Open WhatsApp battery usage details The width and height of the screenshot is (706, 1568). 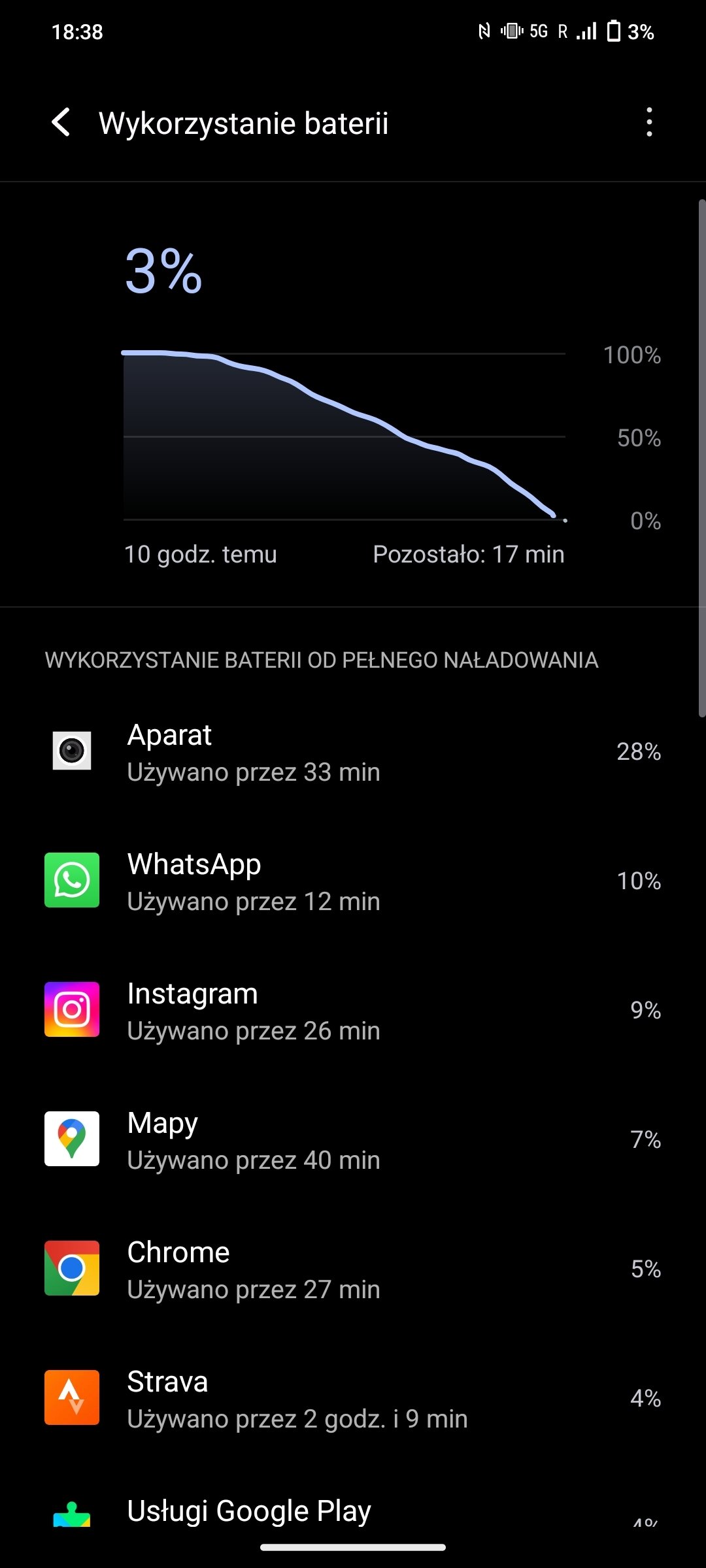point(353,881)
